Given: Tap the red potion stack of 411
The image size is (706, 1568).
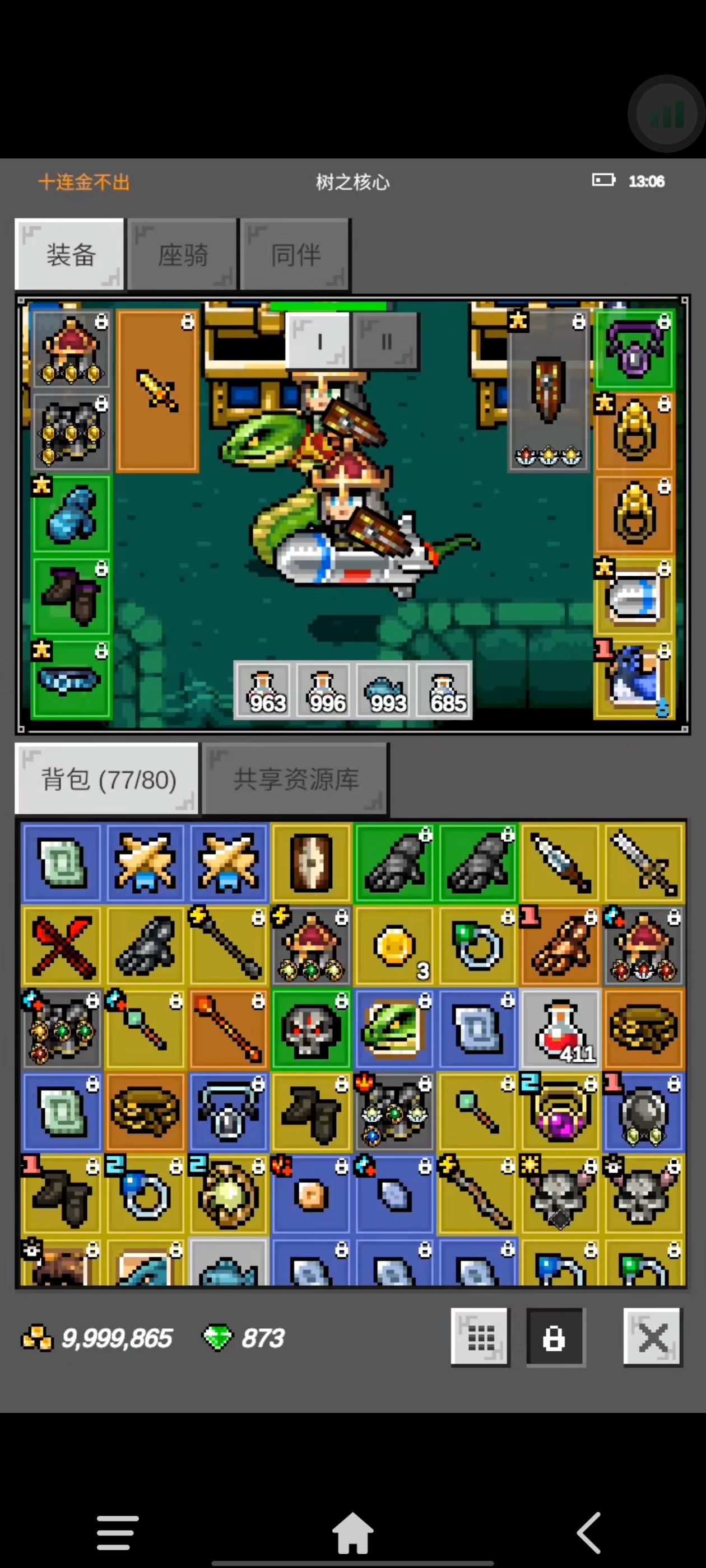Looking at the screenshot, I should tap(560, 1029).
